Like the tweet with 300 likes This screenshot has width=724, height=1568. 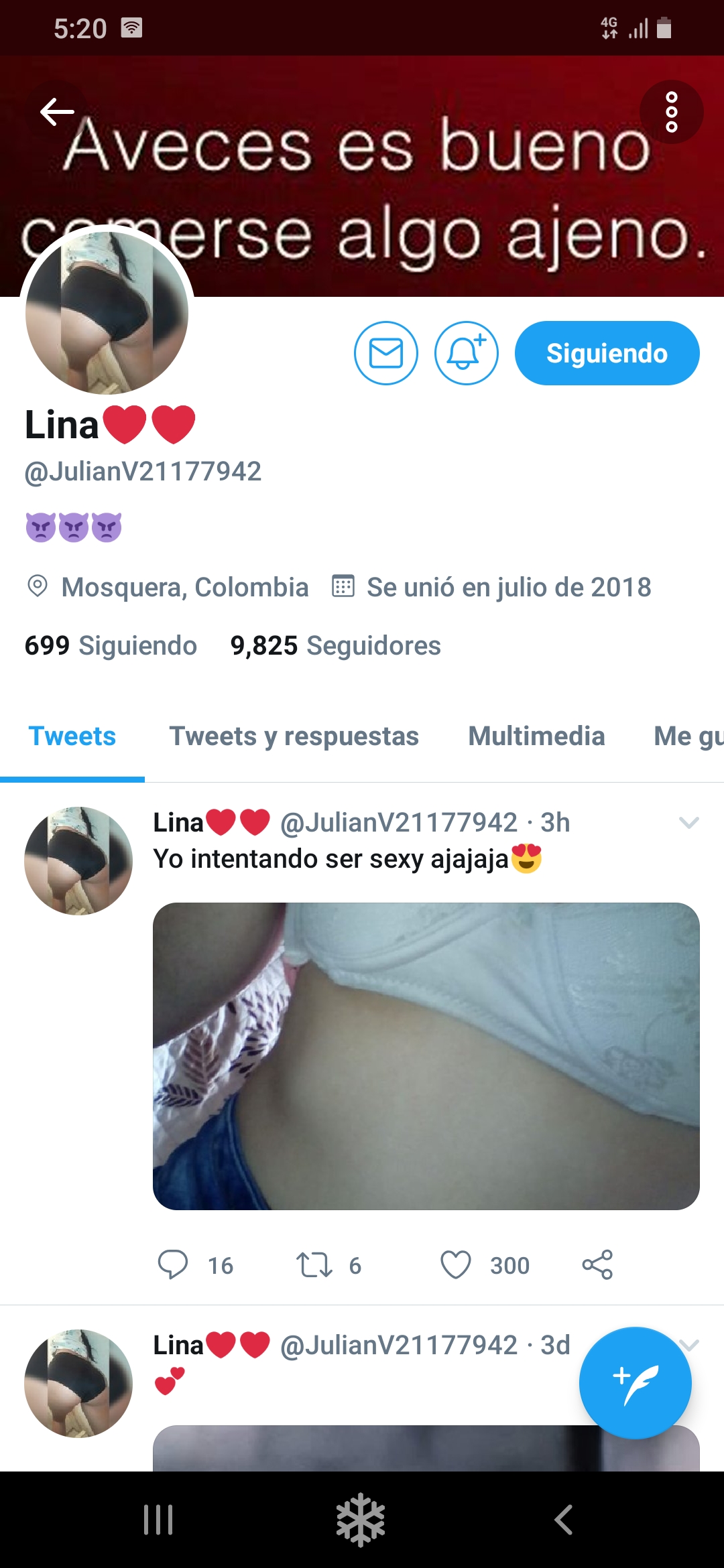click(x=456, y=1265)
